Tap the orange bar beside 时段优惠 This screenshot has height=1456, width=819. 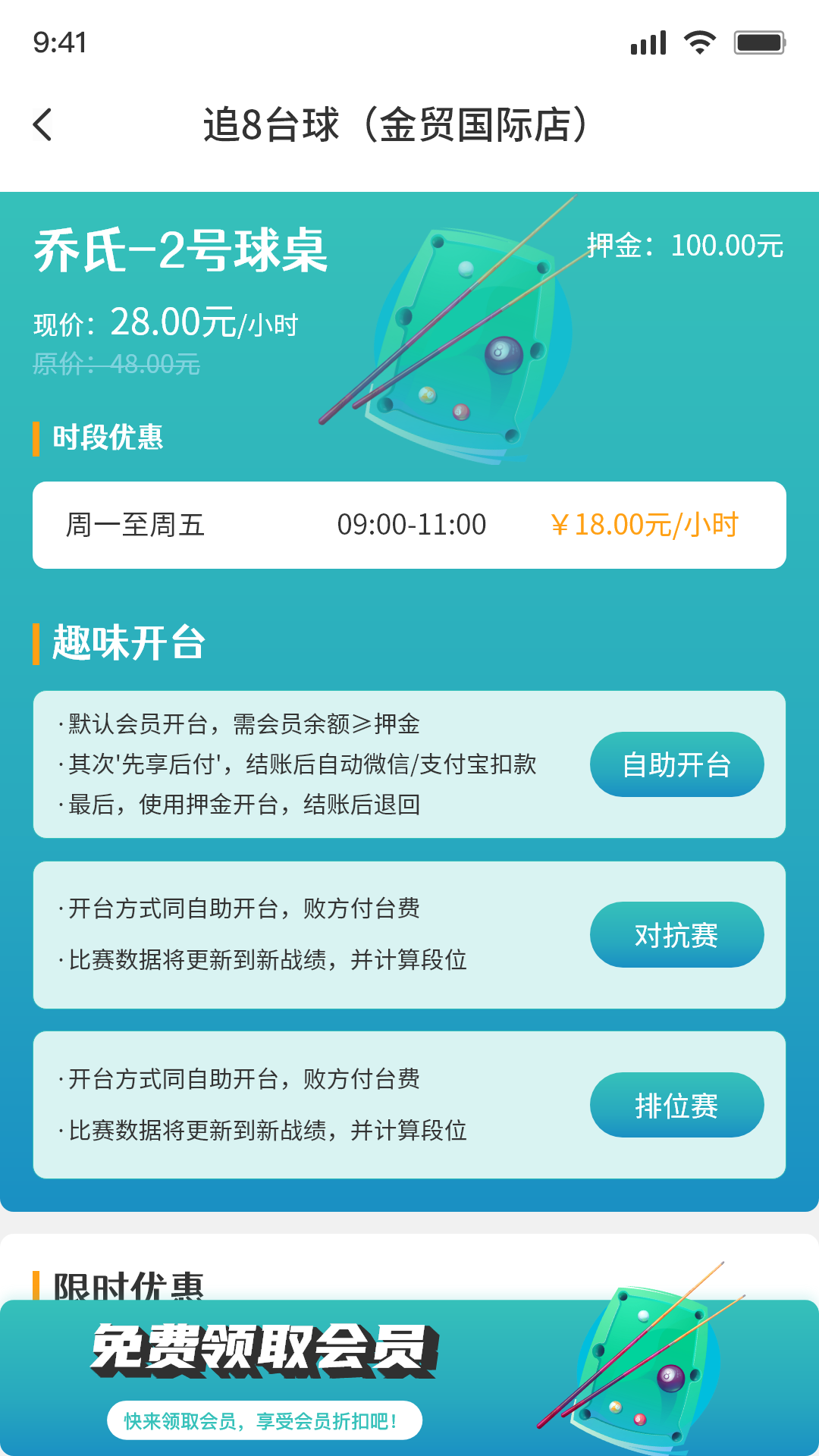[34, 438]
